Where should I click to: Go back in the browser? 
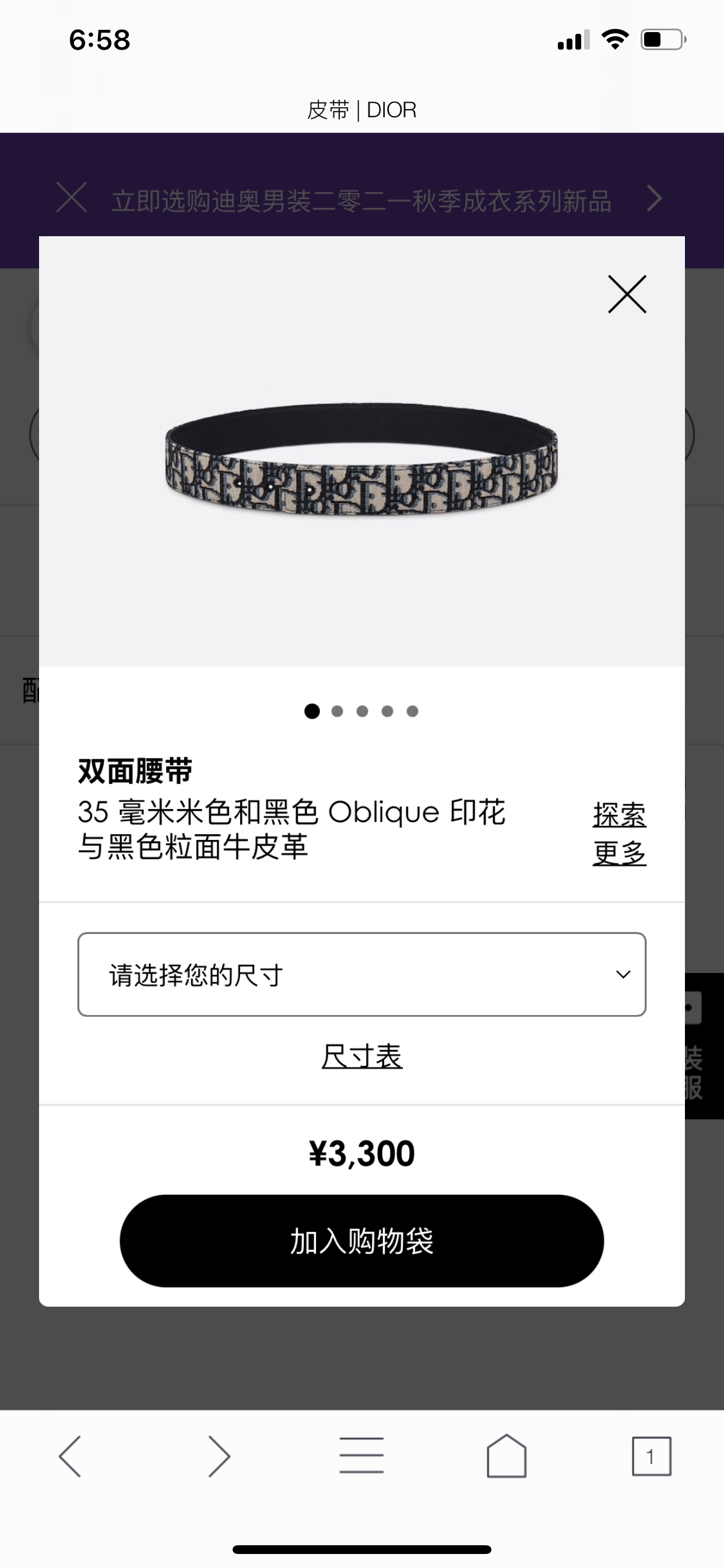click(x=70, y=1457)
